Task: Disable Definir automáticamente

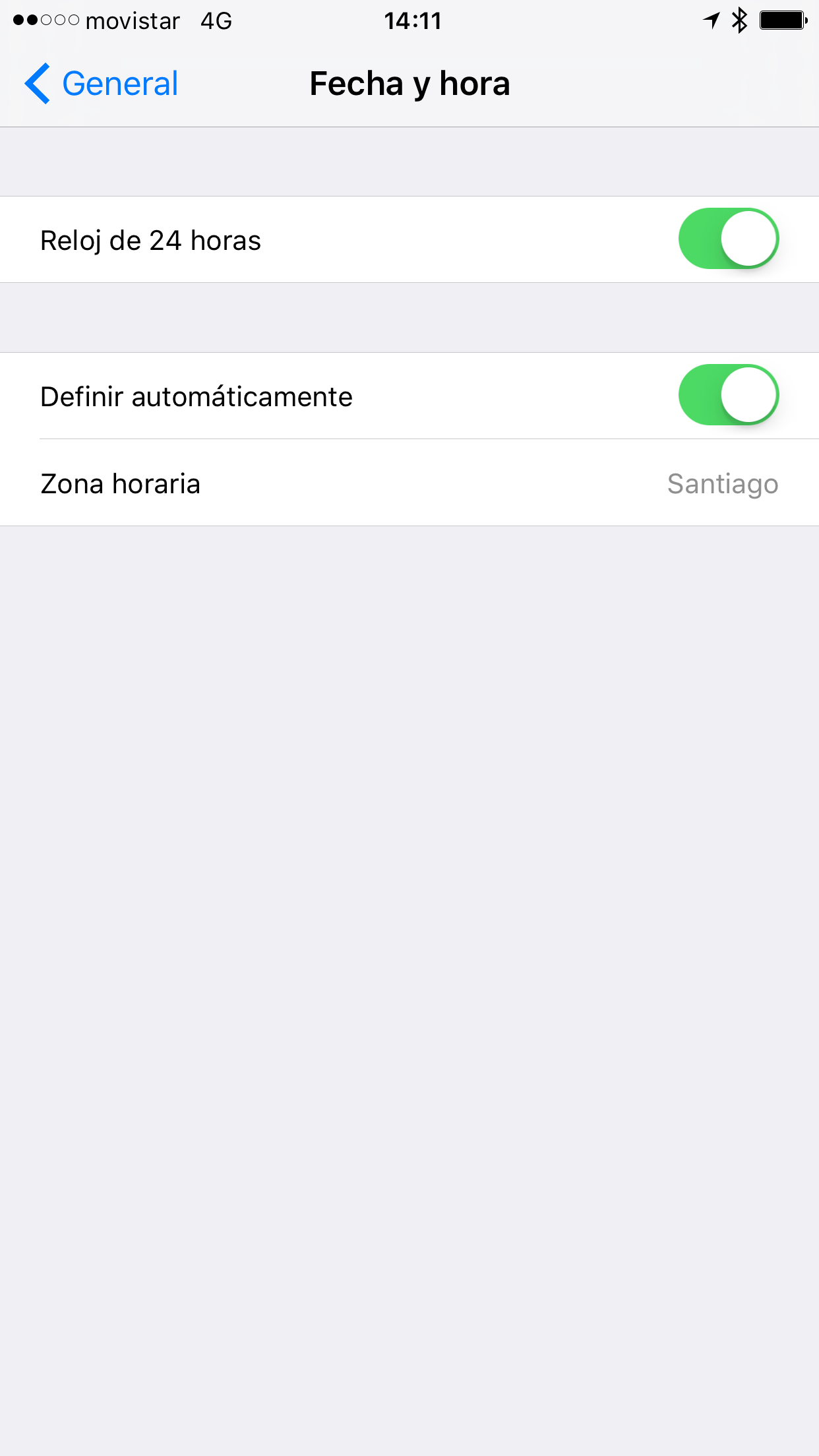Action: coord(728,395)
